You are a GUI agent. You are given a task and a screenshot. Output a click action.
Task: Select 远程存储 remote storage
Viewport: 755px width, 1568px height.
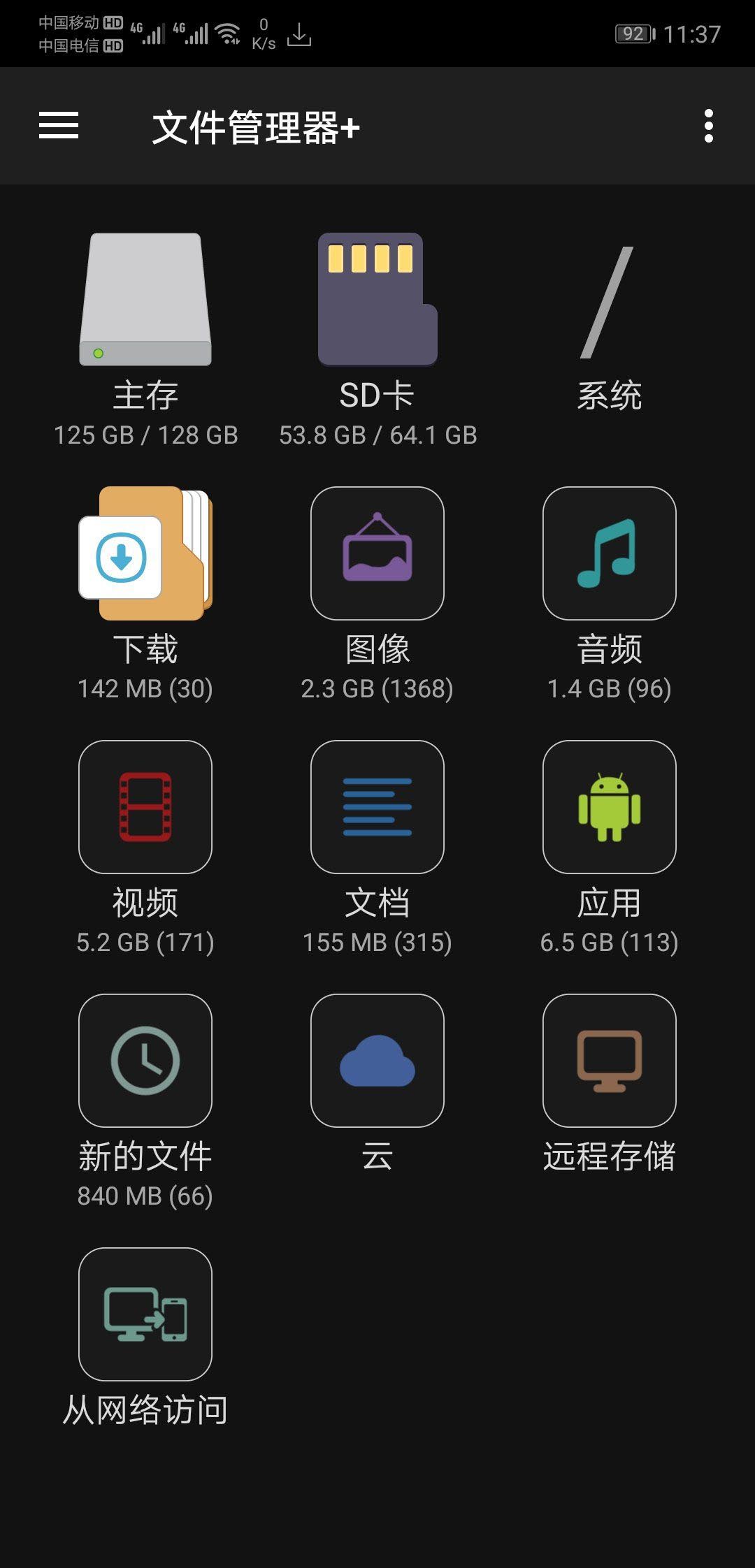click(x=609, y=1060)
